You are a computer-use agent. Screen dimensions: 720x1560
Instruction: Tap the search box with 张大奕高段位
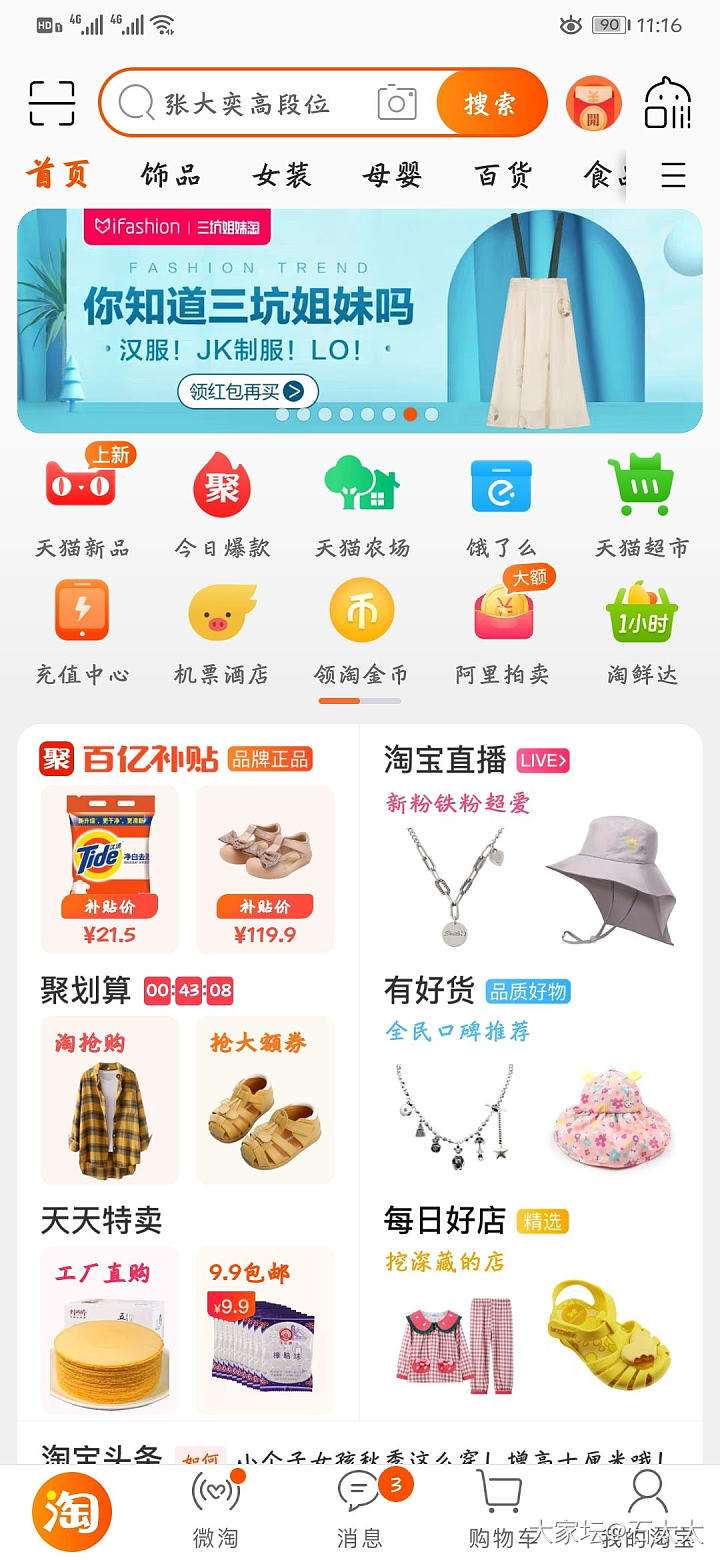coord(250,104)
